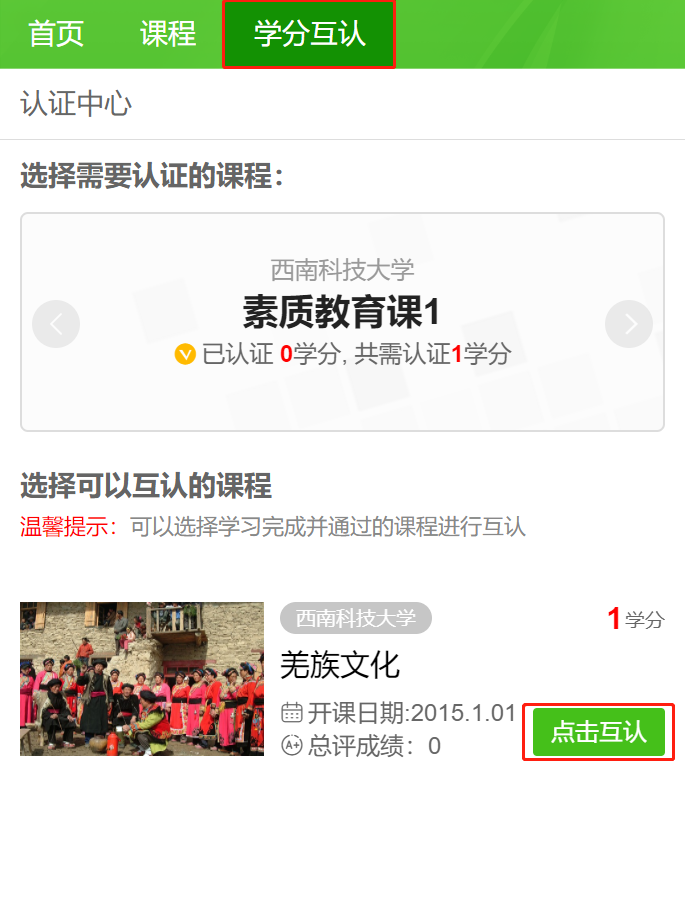Show previous course with left arrow
Screen dimensions: 685x915
[56, 323]
